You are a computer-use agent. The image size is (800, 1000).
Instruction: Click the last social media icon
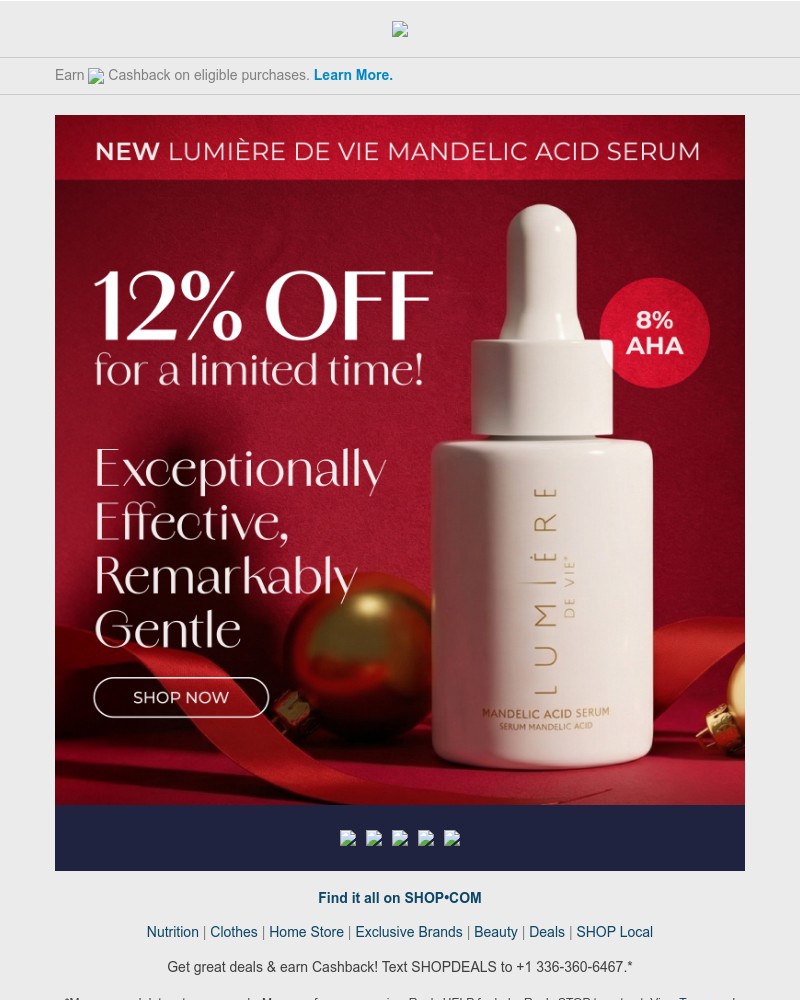coord(452,839)
